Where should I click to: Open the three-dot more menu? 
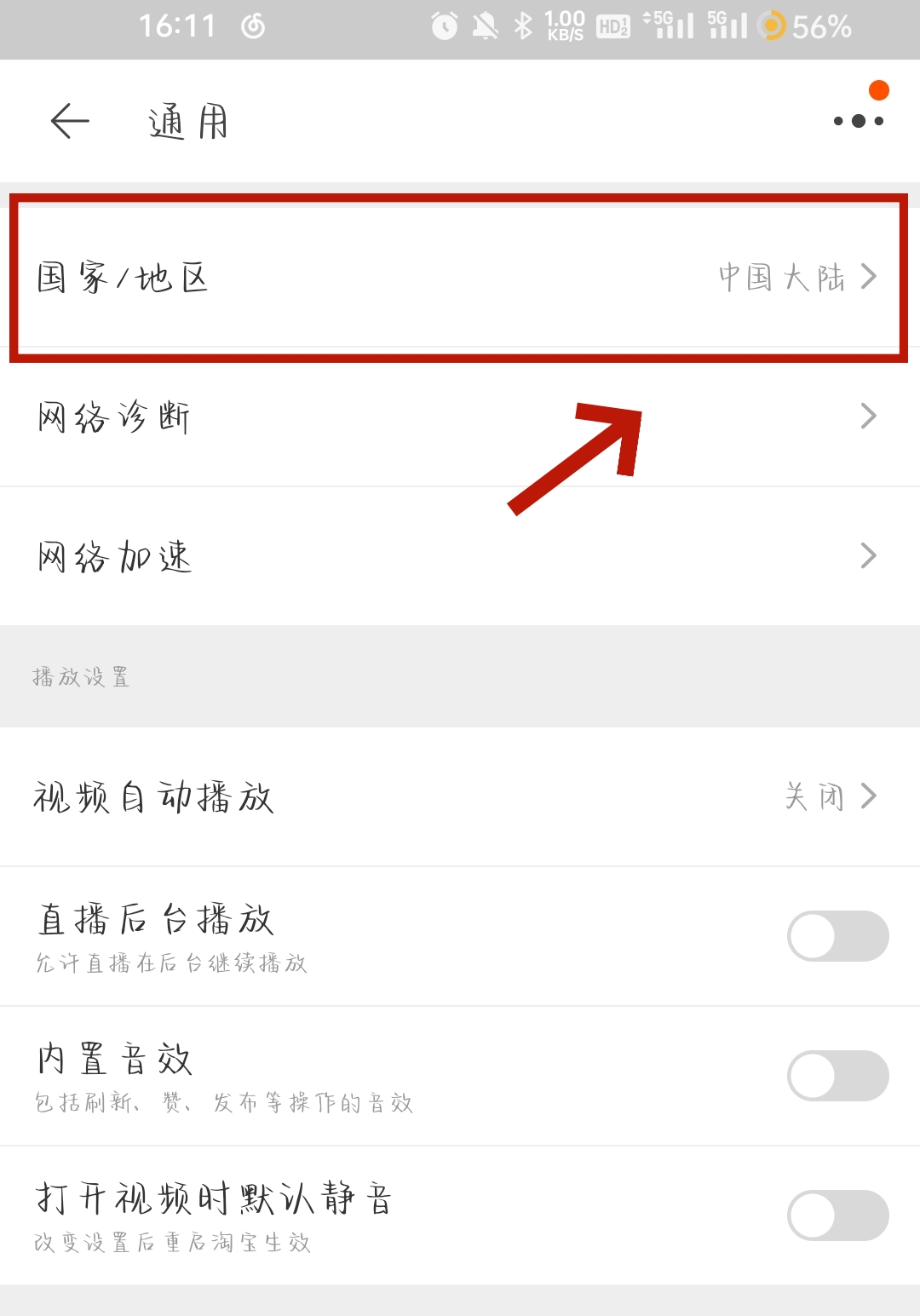(x=858, y=121)
